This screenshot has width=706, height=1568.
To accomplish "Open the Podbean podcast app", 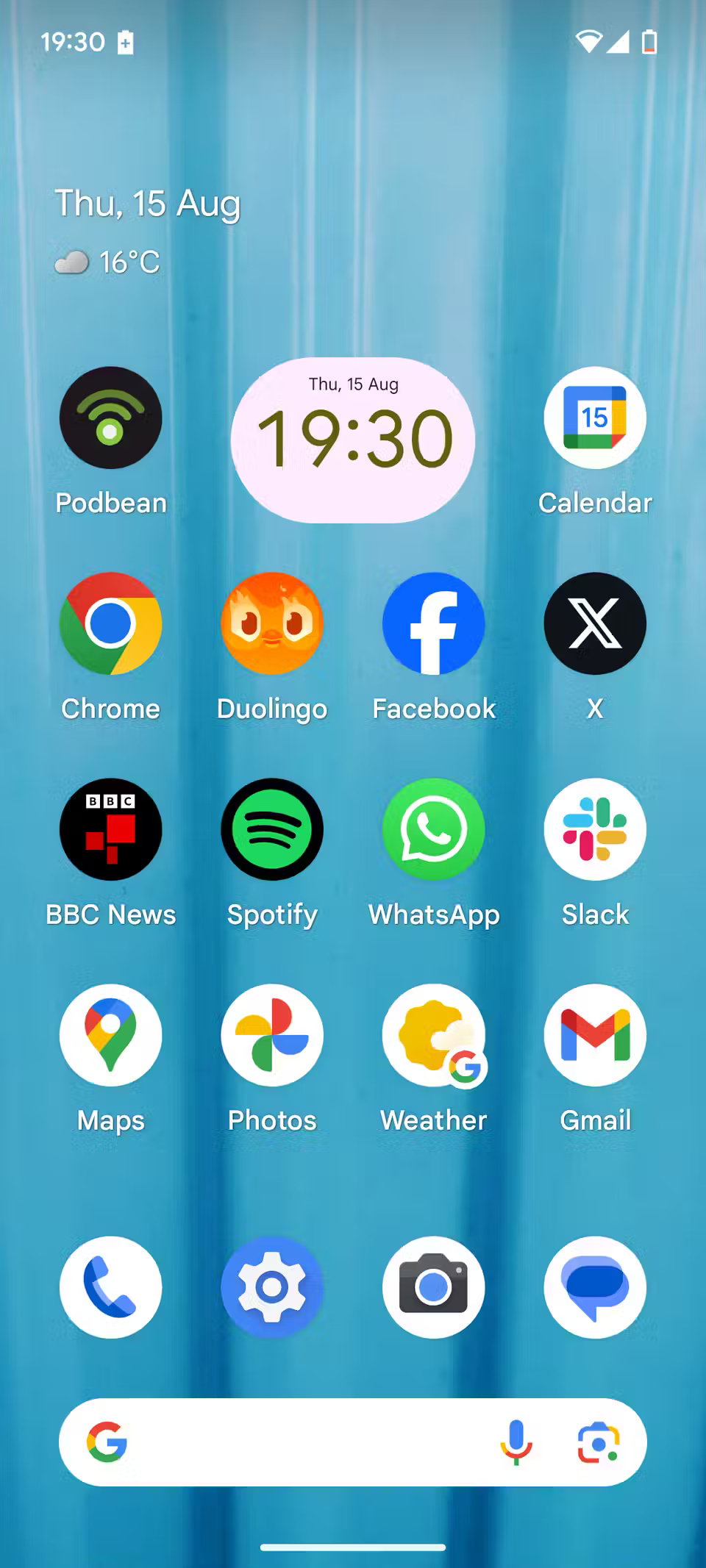I will tap(110, 418).
